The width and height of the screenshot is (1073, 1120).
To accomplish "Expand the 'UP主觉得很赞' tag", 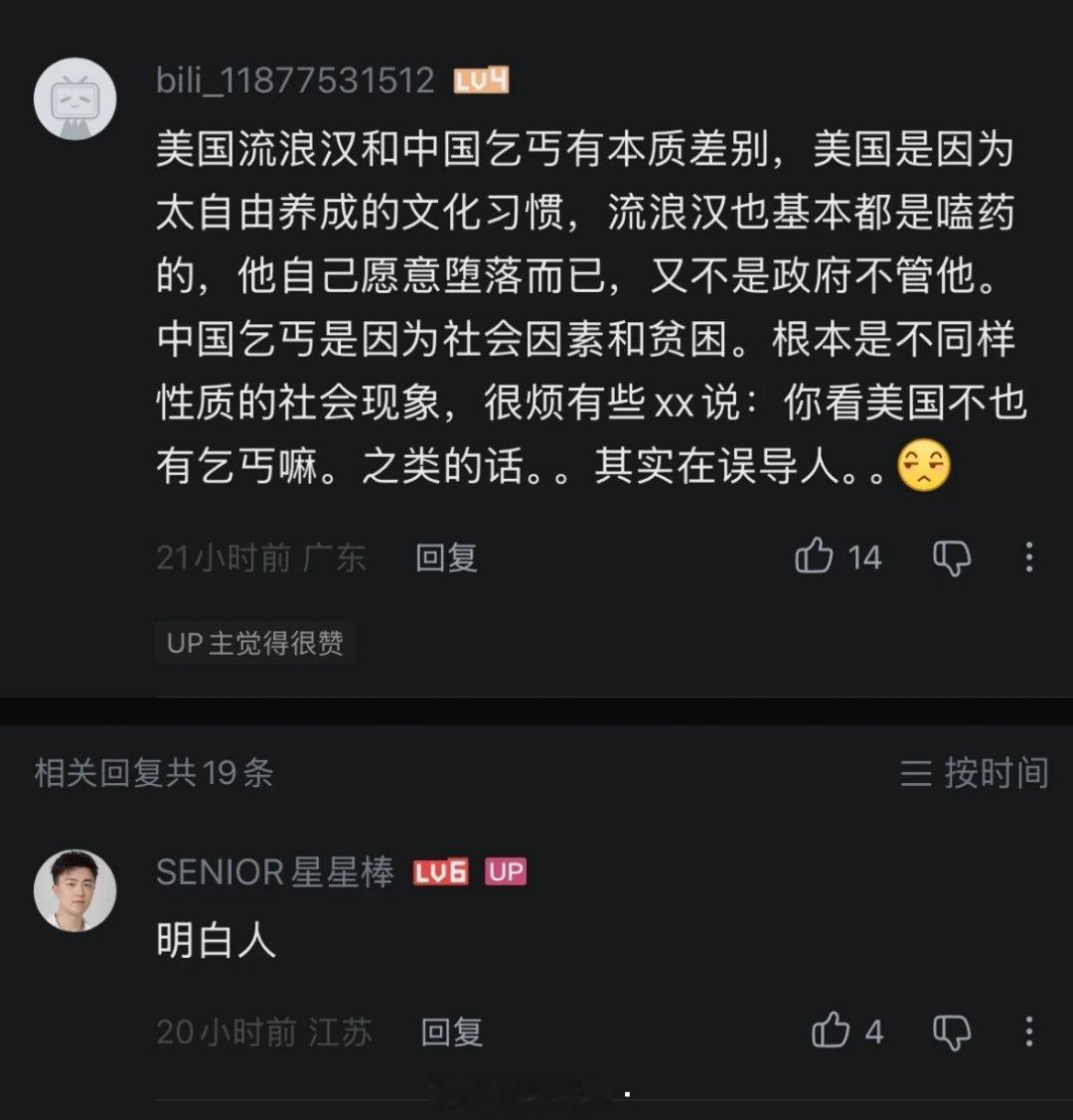I will (255, 644).
